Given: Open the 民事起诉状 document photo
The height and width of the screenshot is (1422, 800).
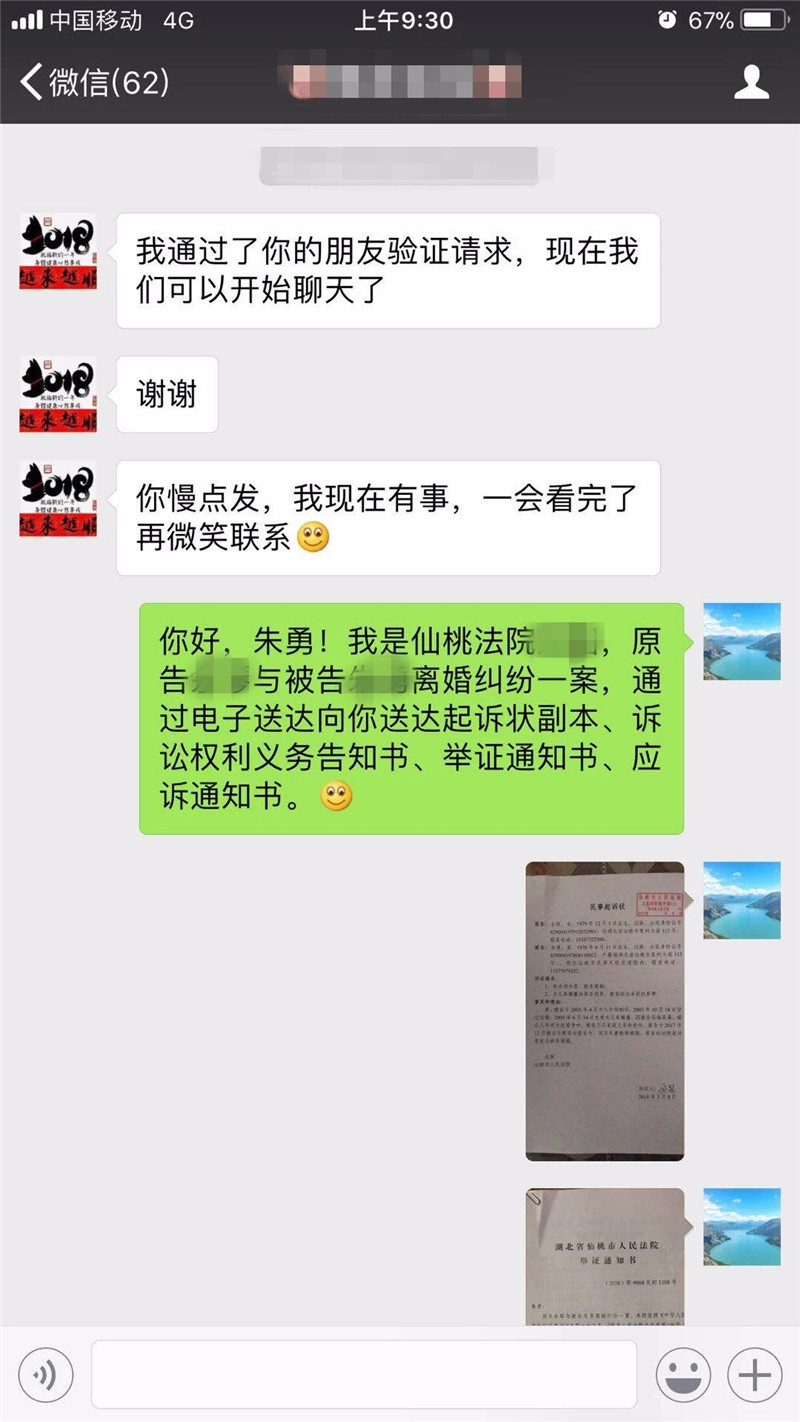Looking at the screenshot, I should [604, 1010].
